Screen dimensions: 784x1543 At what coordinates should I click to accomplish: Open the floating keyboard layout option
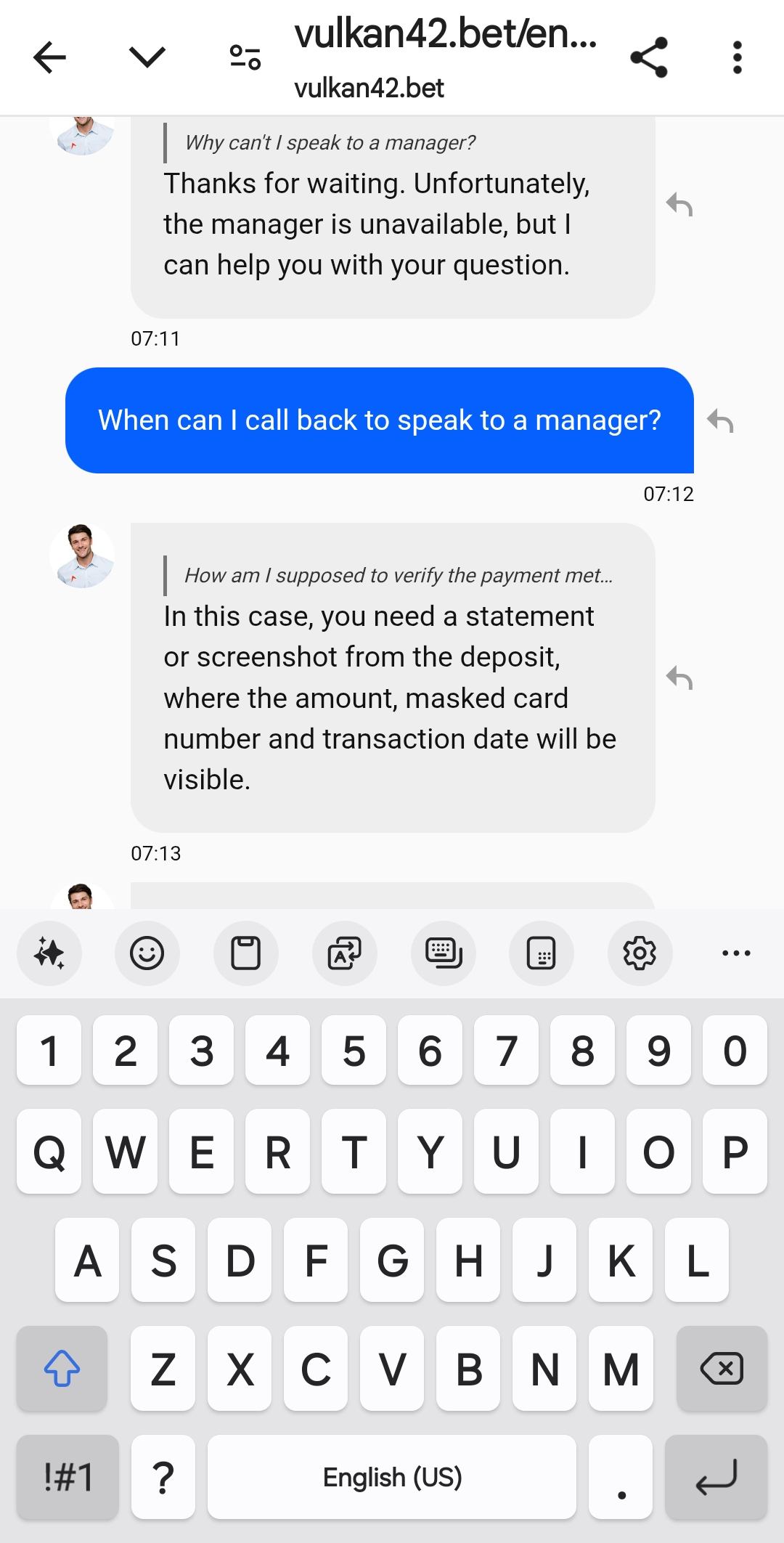pos(542,953)
